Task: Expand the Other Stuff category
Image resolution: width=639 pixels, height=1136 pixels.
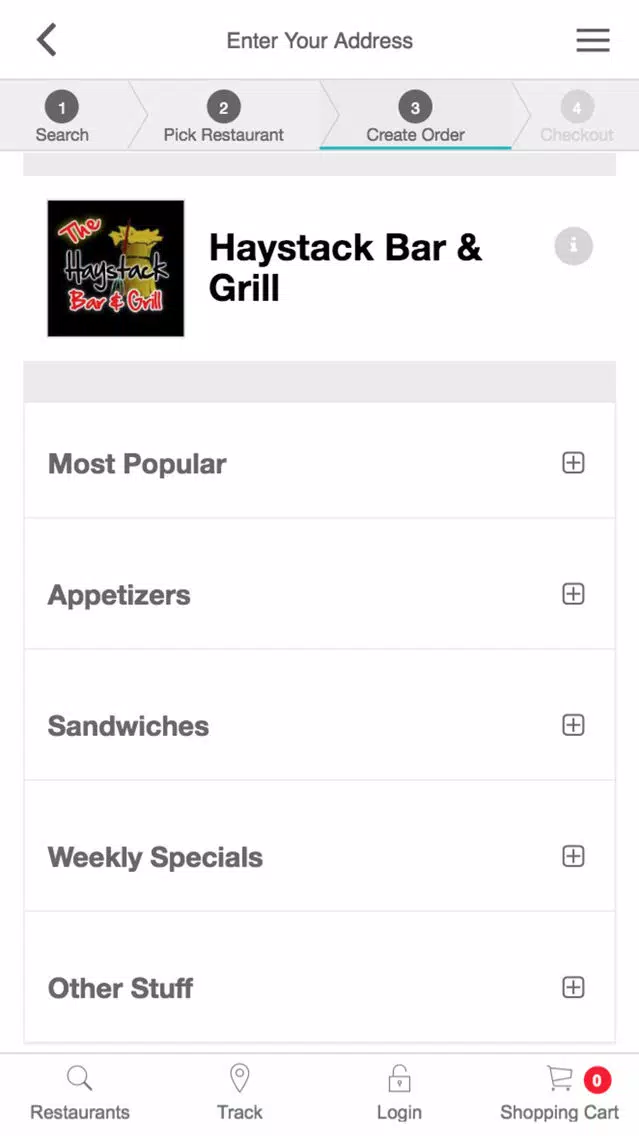Action: pos(320,987)
